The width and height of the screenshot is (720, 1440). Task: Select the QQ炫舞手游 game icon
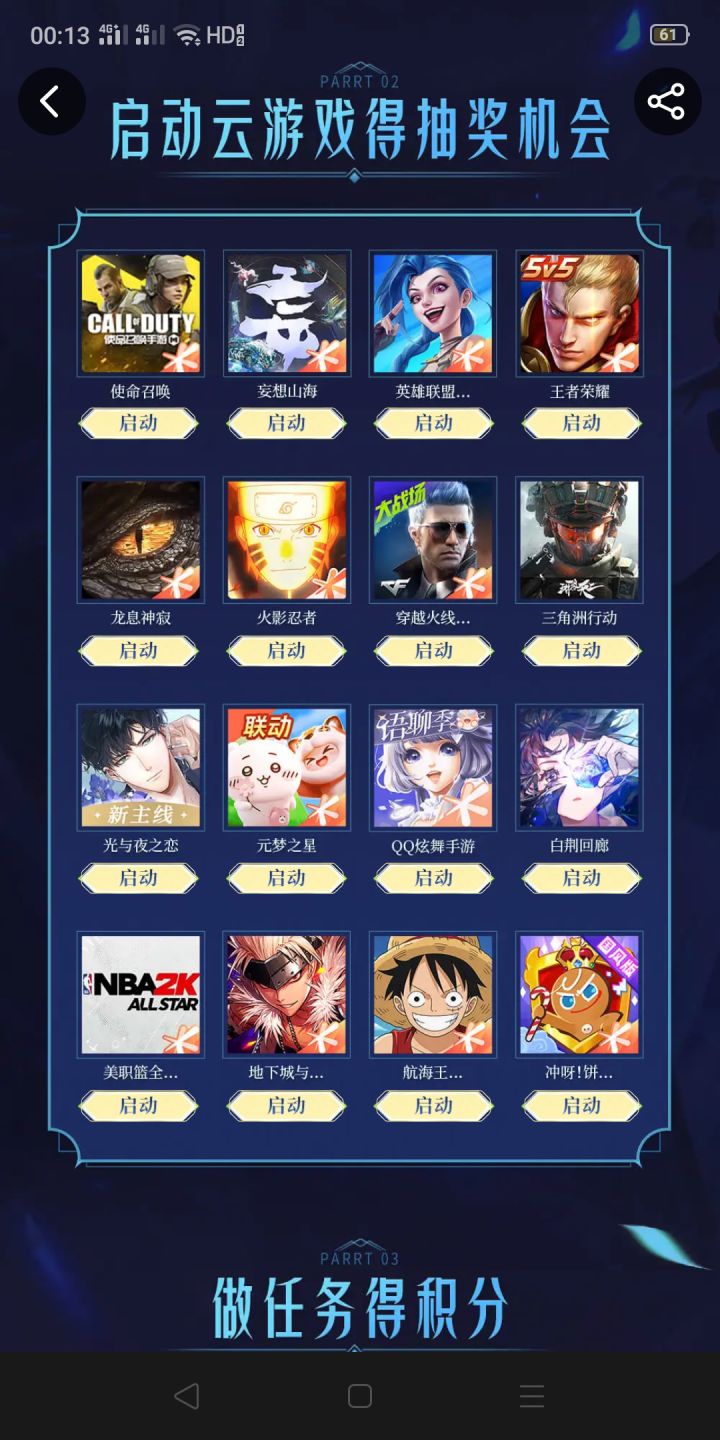[433, 767]
